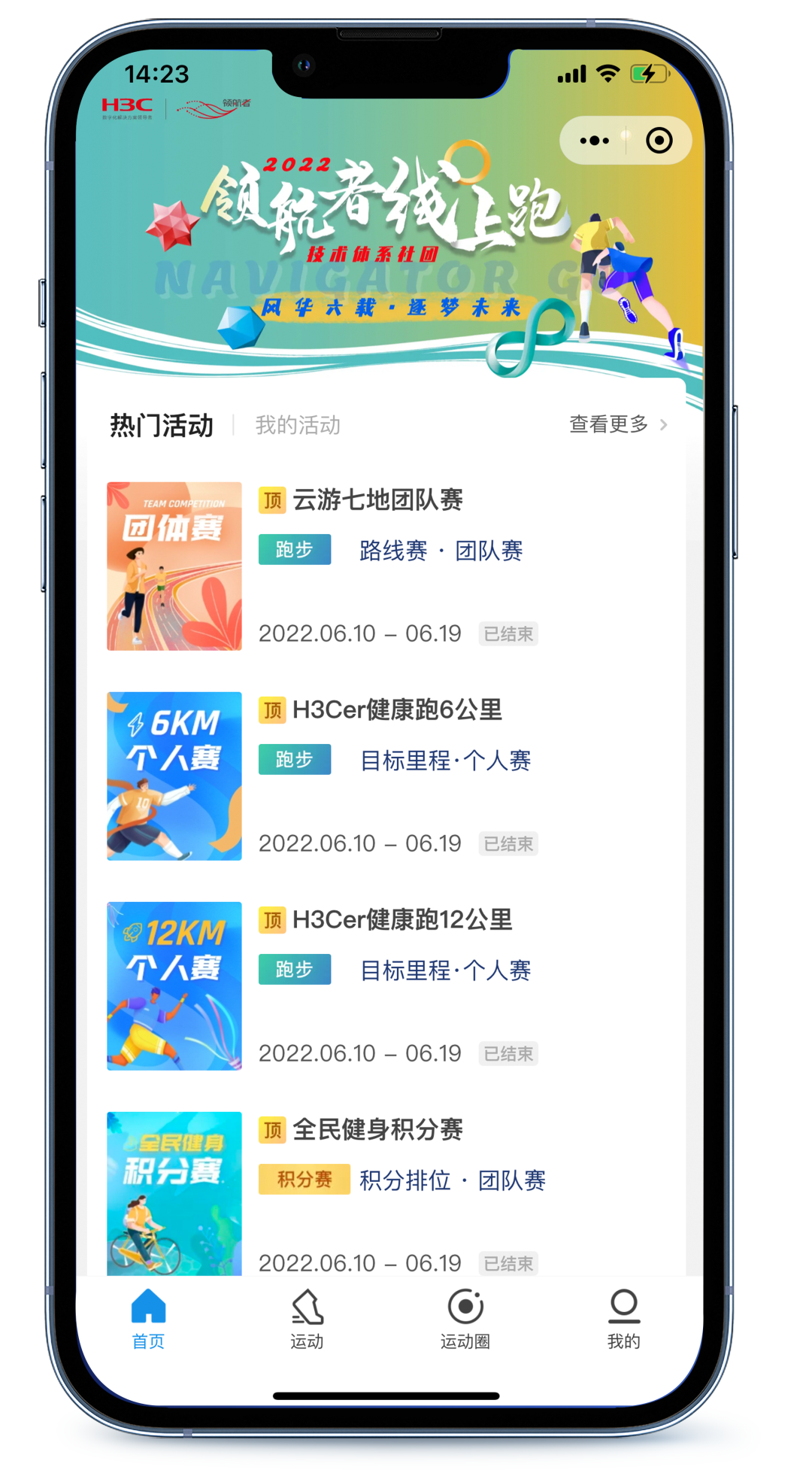The width and height of the screenshot is (812, 1470).
Task: Switch to the 运动 tab
Action: (307, 1318)
